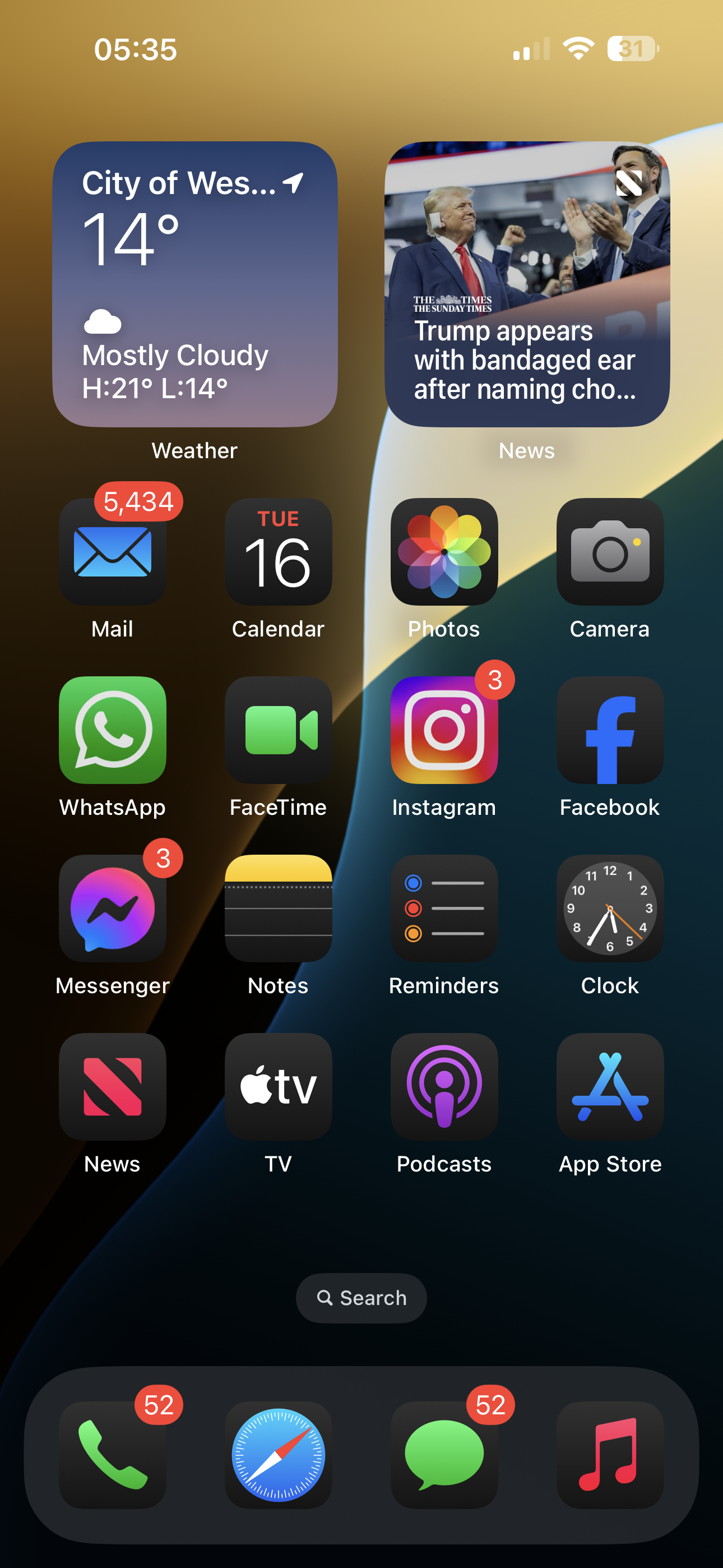This screenshot has width=723, height=1568.
Task: Open Messenger
Action: (113, 908)
